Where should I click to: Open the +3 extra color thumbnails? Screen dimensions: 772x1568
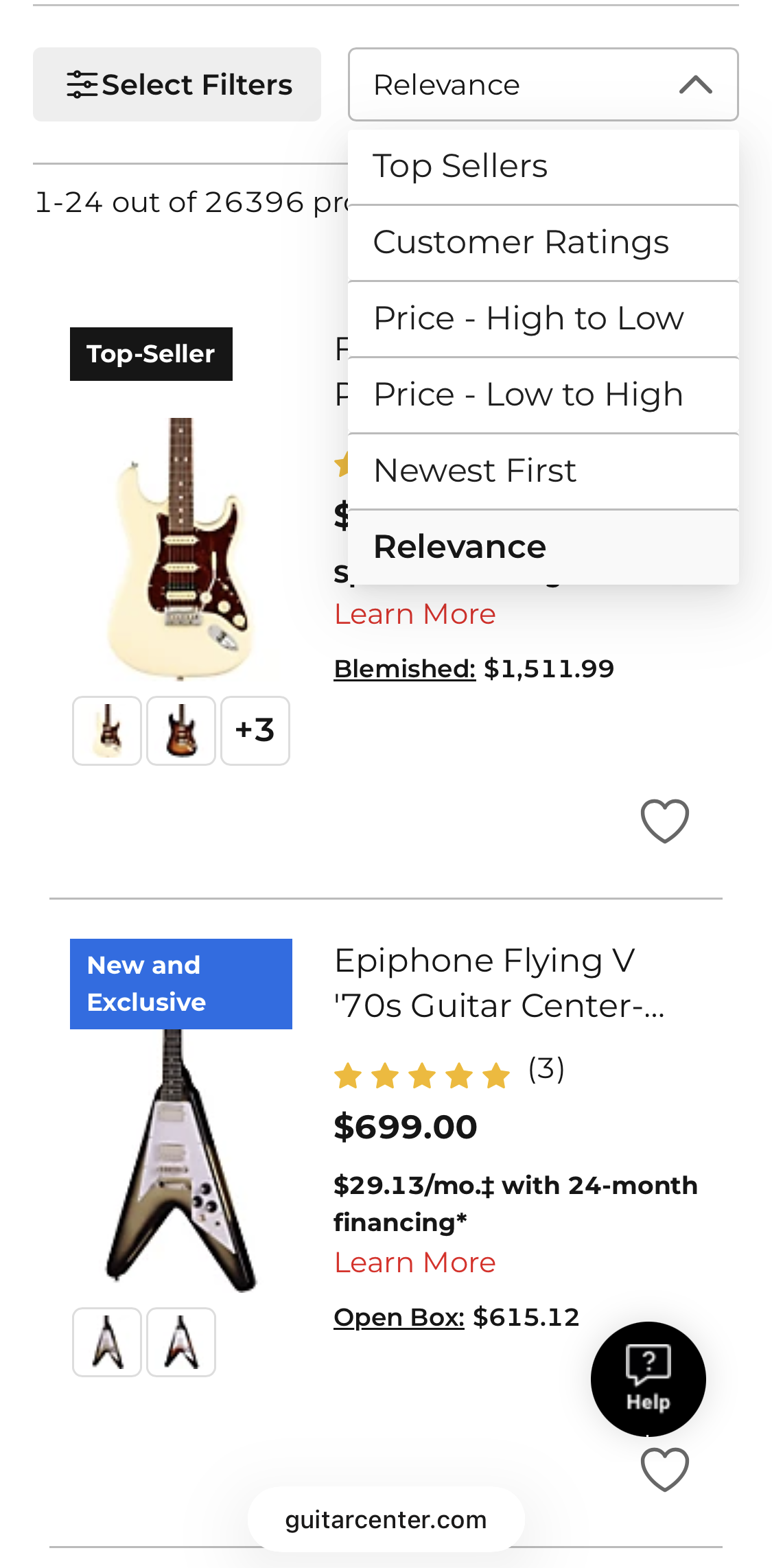[255, 730]
